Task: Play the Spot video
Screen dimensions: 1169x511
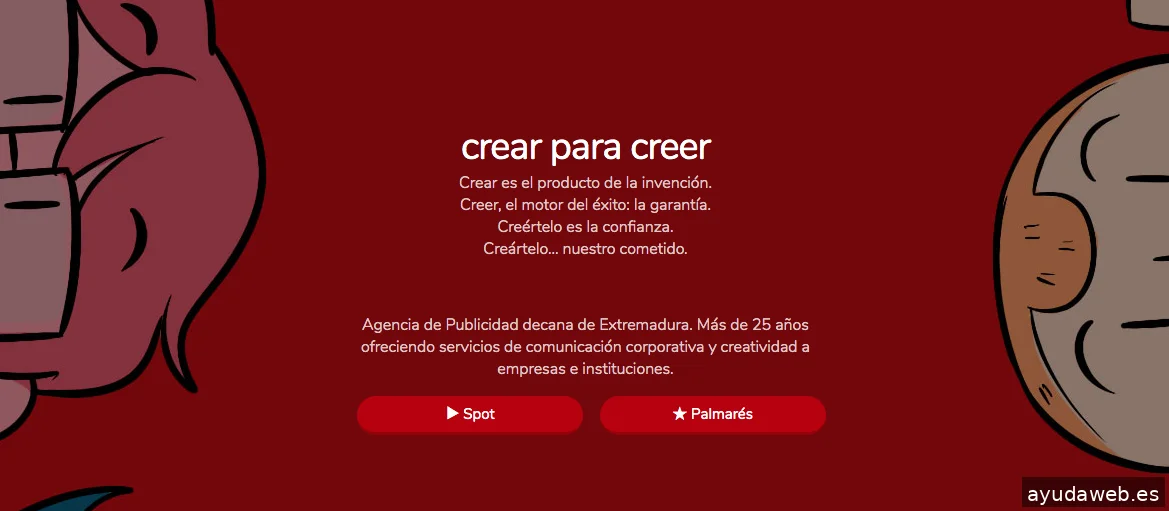Action: tap(470, 414)
